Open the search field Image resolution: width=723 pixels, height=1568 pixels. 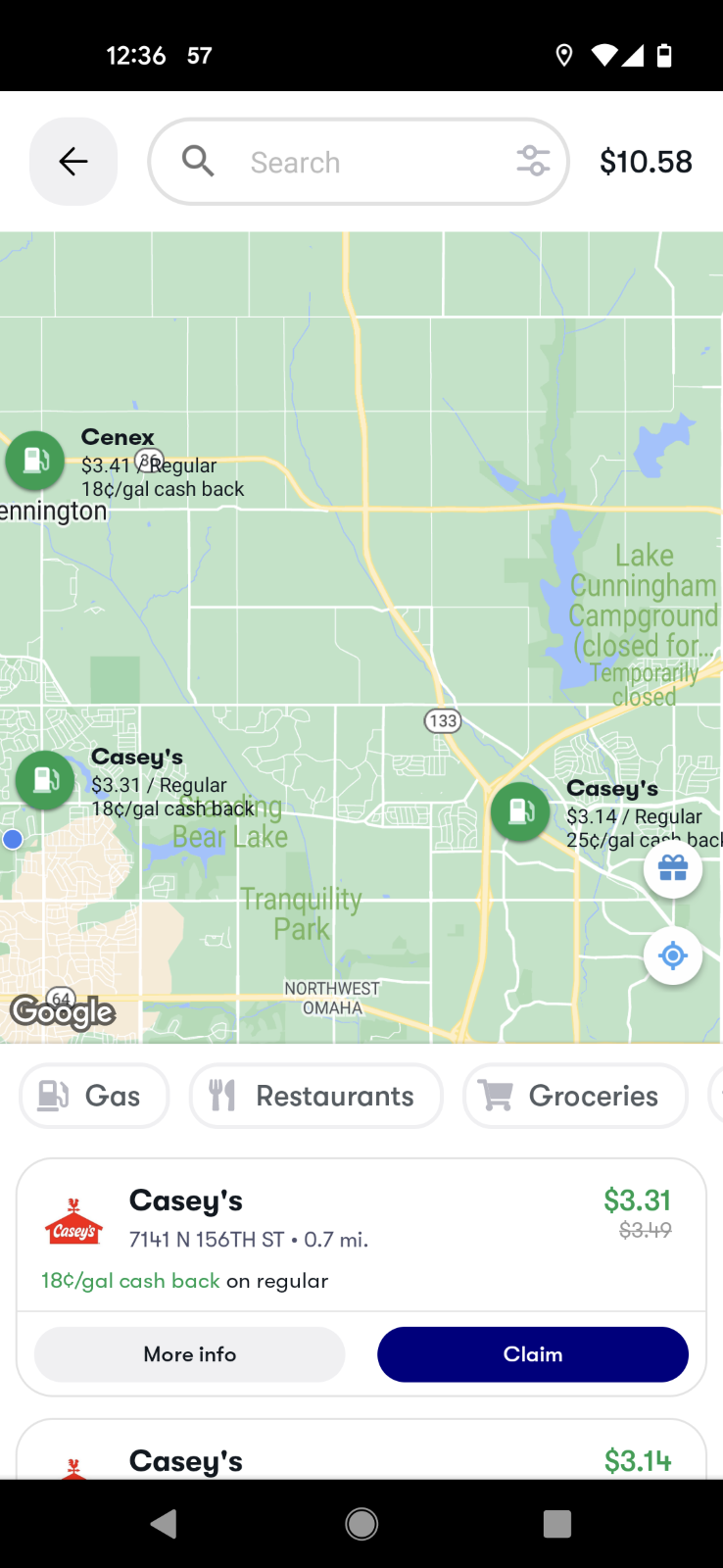tap(343, 162)
